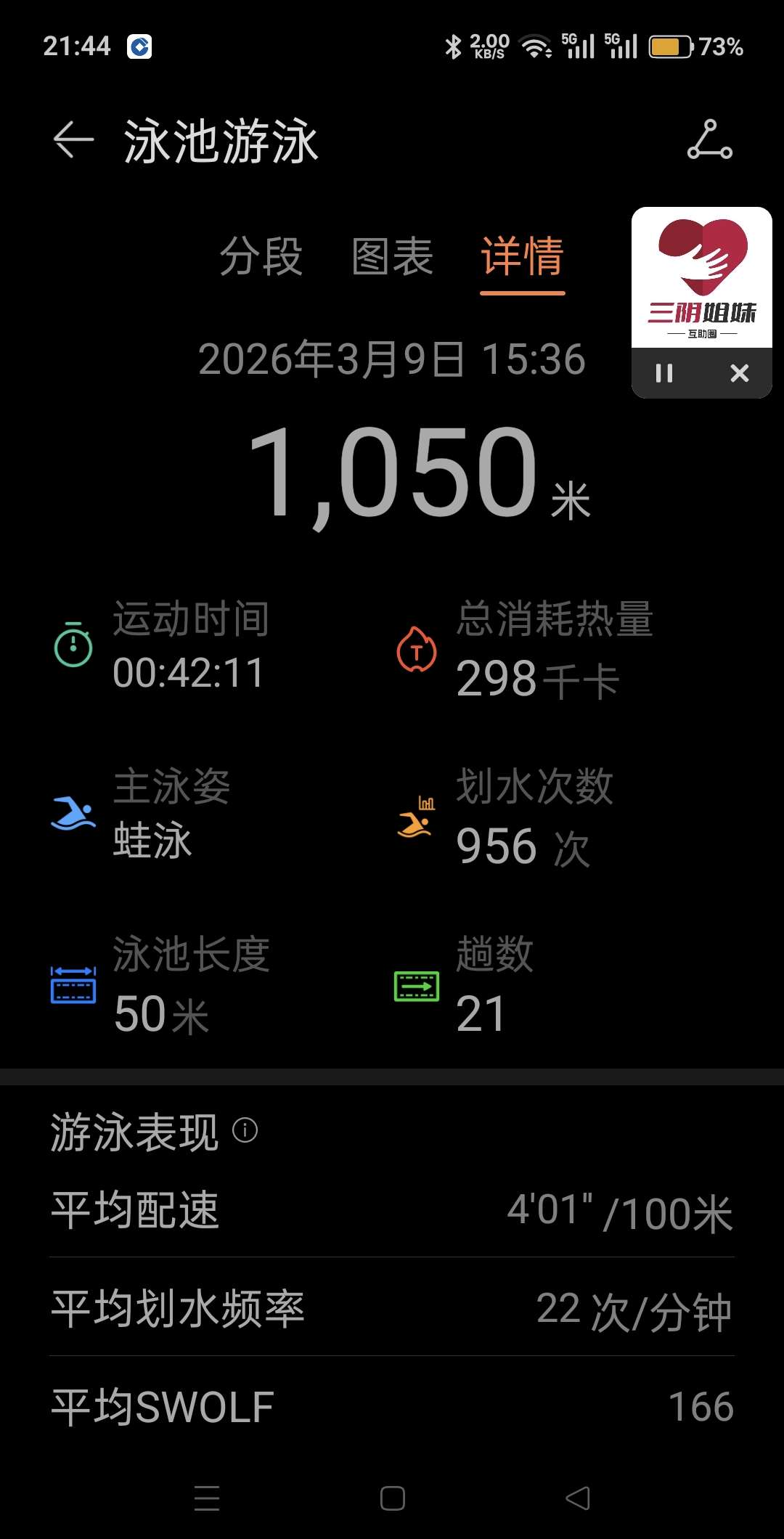Tap the 平均划水频率 row
The height and width of the screenshot is (1539, 784).
(392, 1309)
